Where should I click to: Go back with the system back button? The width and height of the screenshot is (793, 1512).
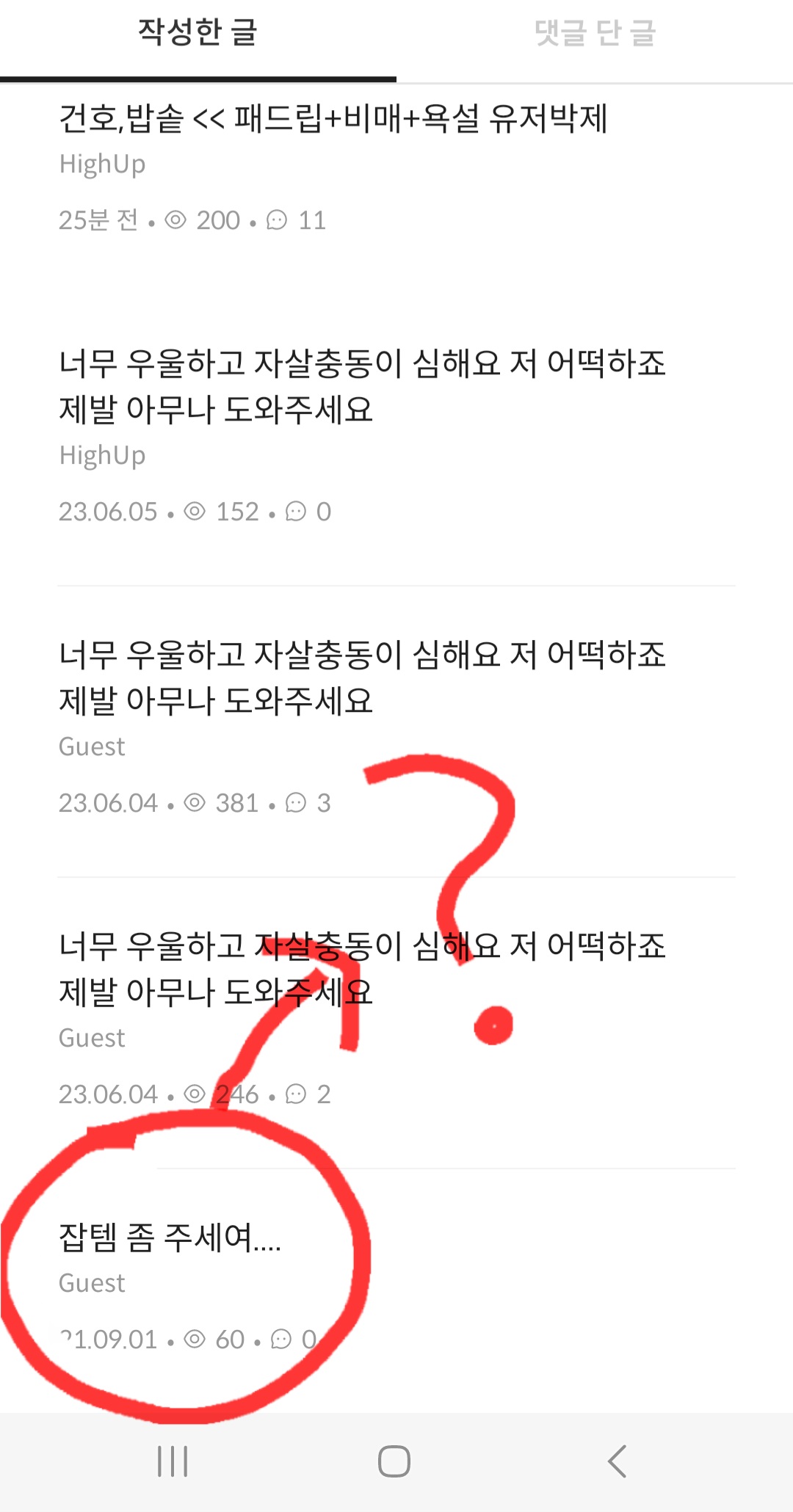[x=618, y=1461]
